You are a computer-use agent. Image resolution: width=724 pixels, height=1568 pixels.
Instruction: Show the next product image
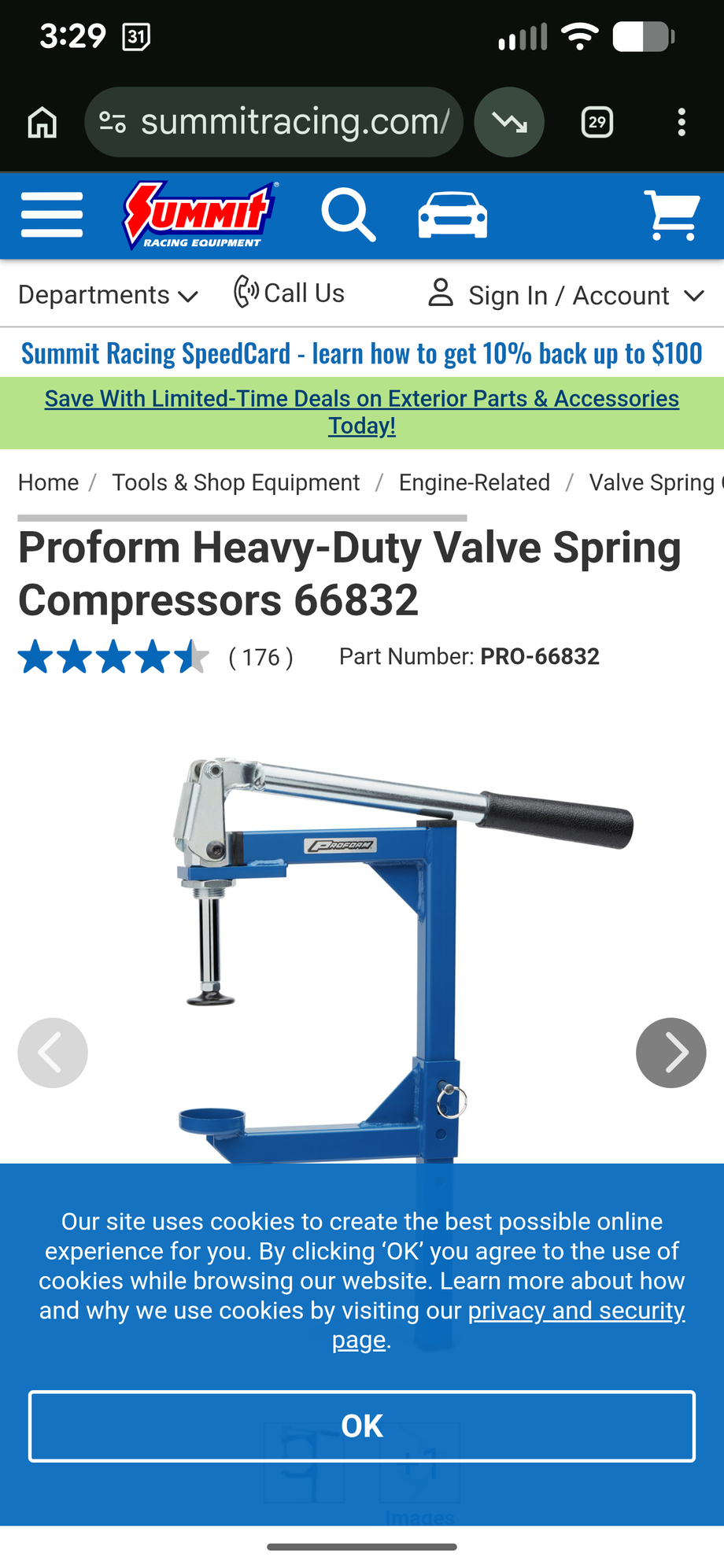coord(670,1053)
